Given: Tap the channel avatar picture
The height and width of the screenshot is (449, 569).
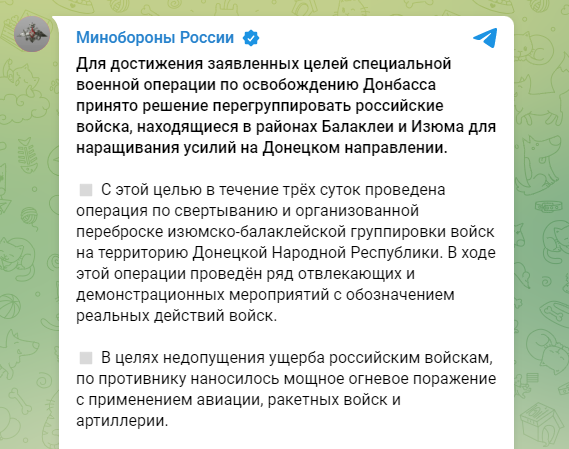Looking at the screenshot, I should pyautogui.click(x=32, y=34).
